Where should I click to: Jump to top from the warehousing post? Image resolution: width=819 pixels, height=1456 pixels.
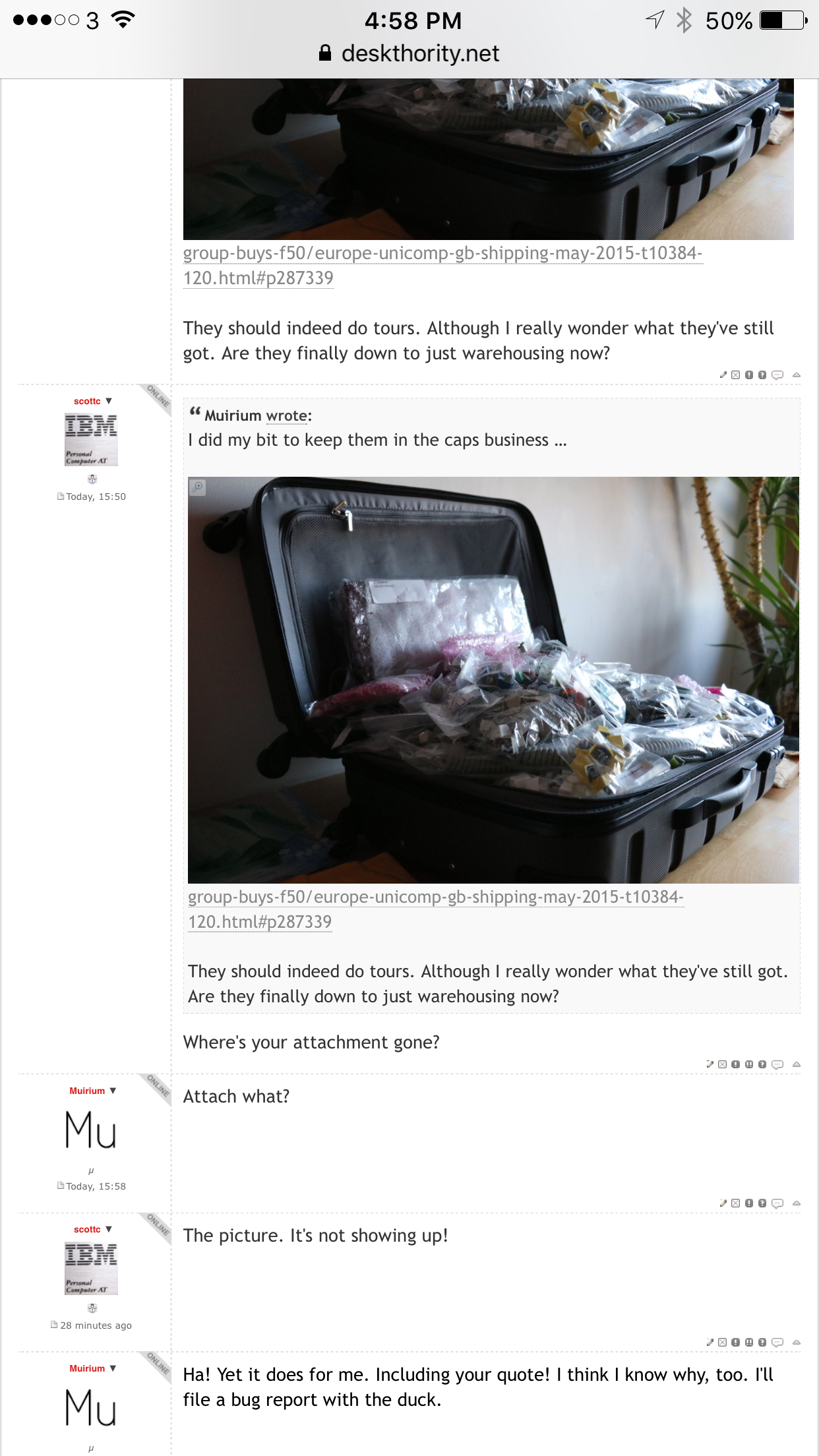(797, 375)
